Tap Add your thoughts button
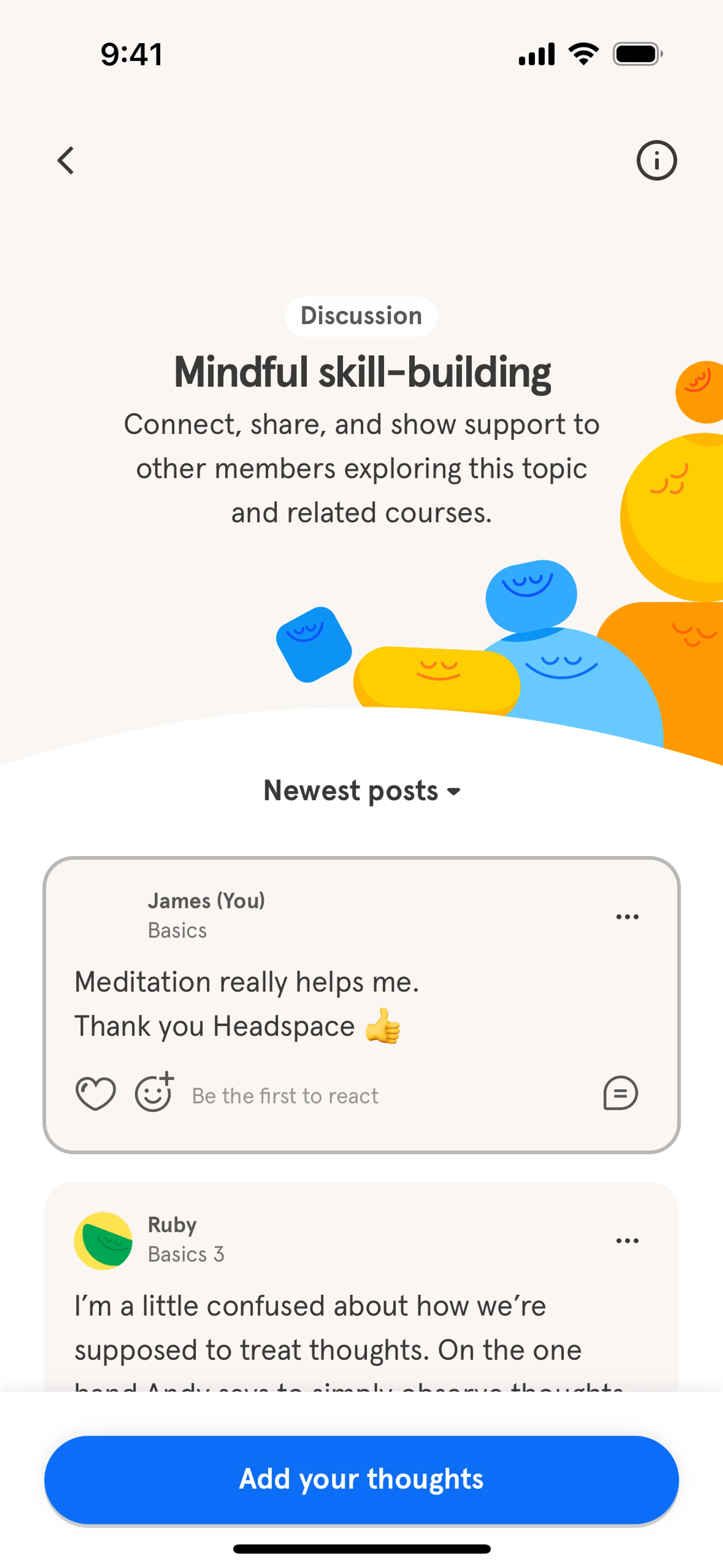Screen dimensions: 723x1568 [361, 1479]
